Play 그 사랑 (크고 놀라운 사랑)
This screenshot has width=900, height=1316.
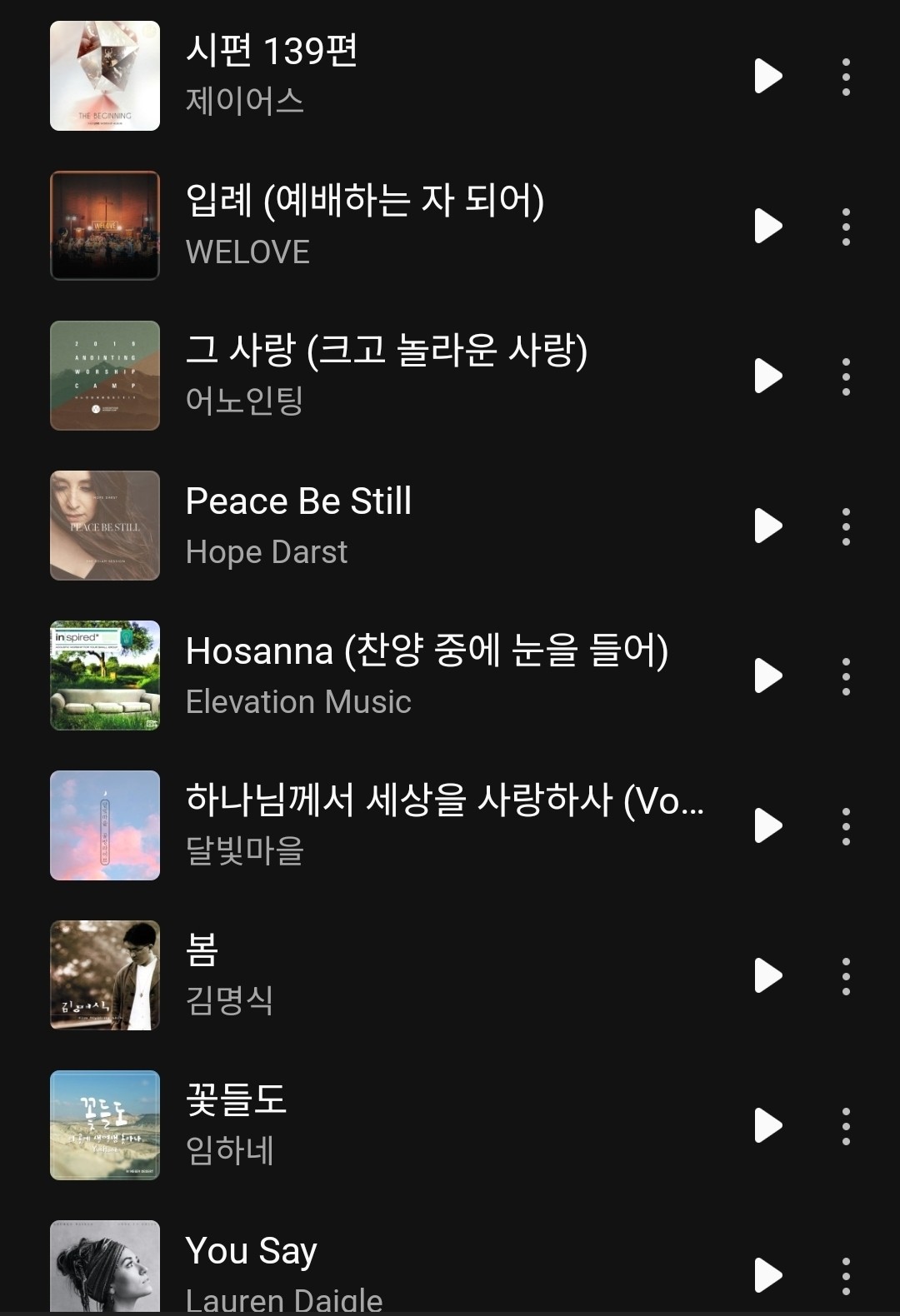(767, 376)
